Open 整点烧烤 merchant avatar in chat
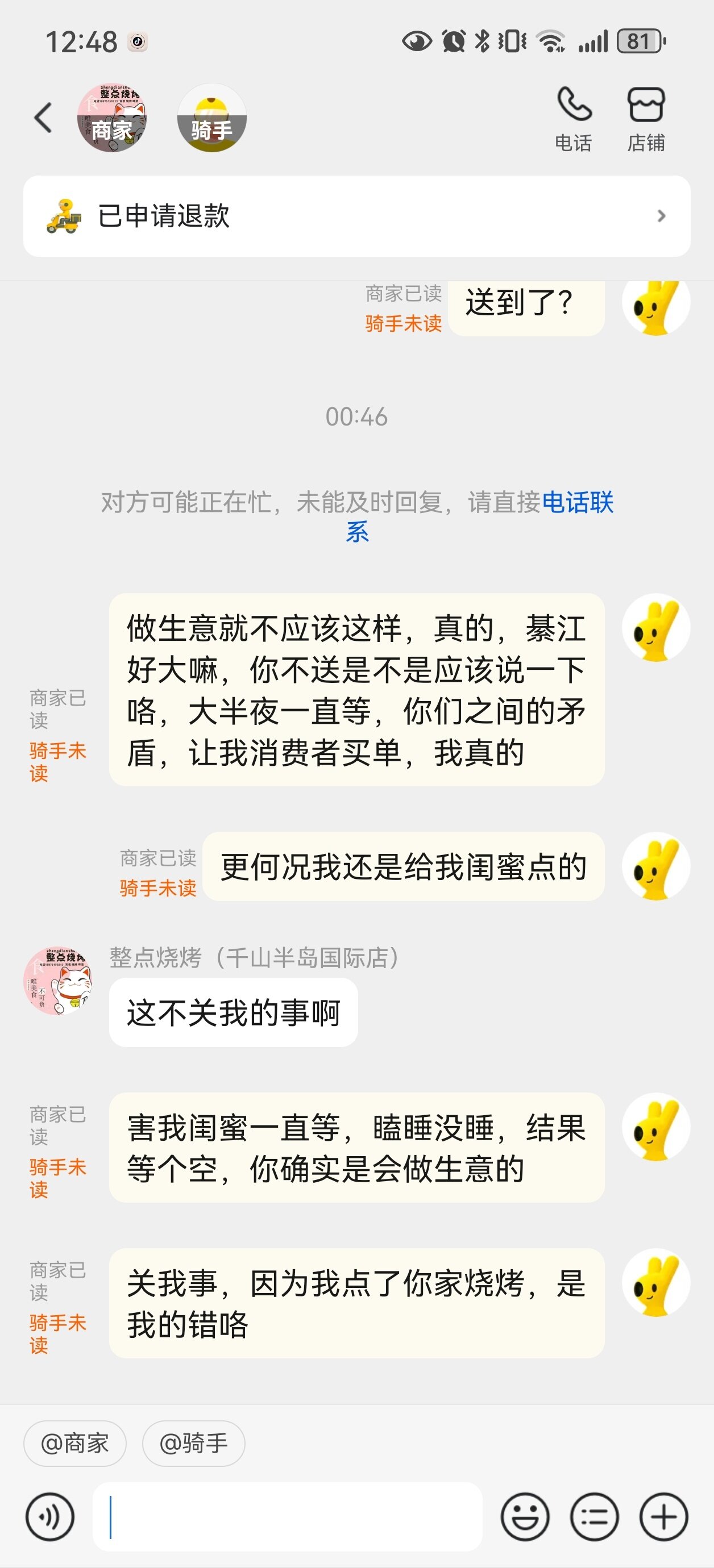The image size is (714, 1568). click(x=58, y=980)
